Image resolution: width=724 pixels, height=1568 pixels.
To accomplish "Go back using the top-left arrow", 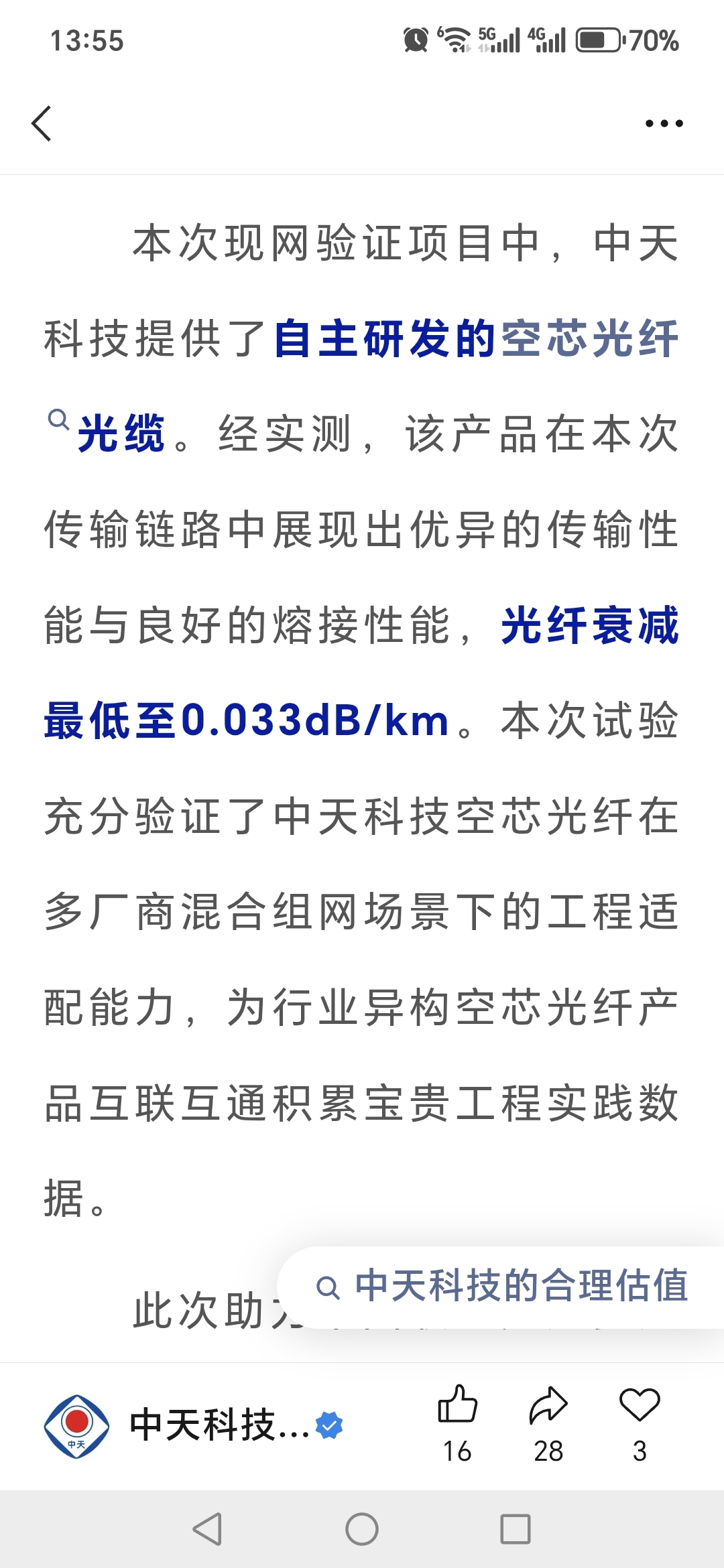I will click(x=42, y=123).
